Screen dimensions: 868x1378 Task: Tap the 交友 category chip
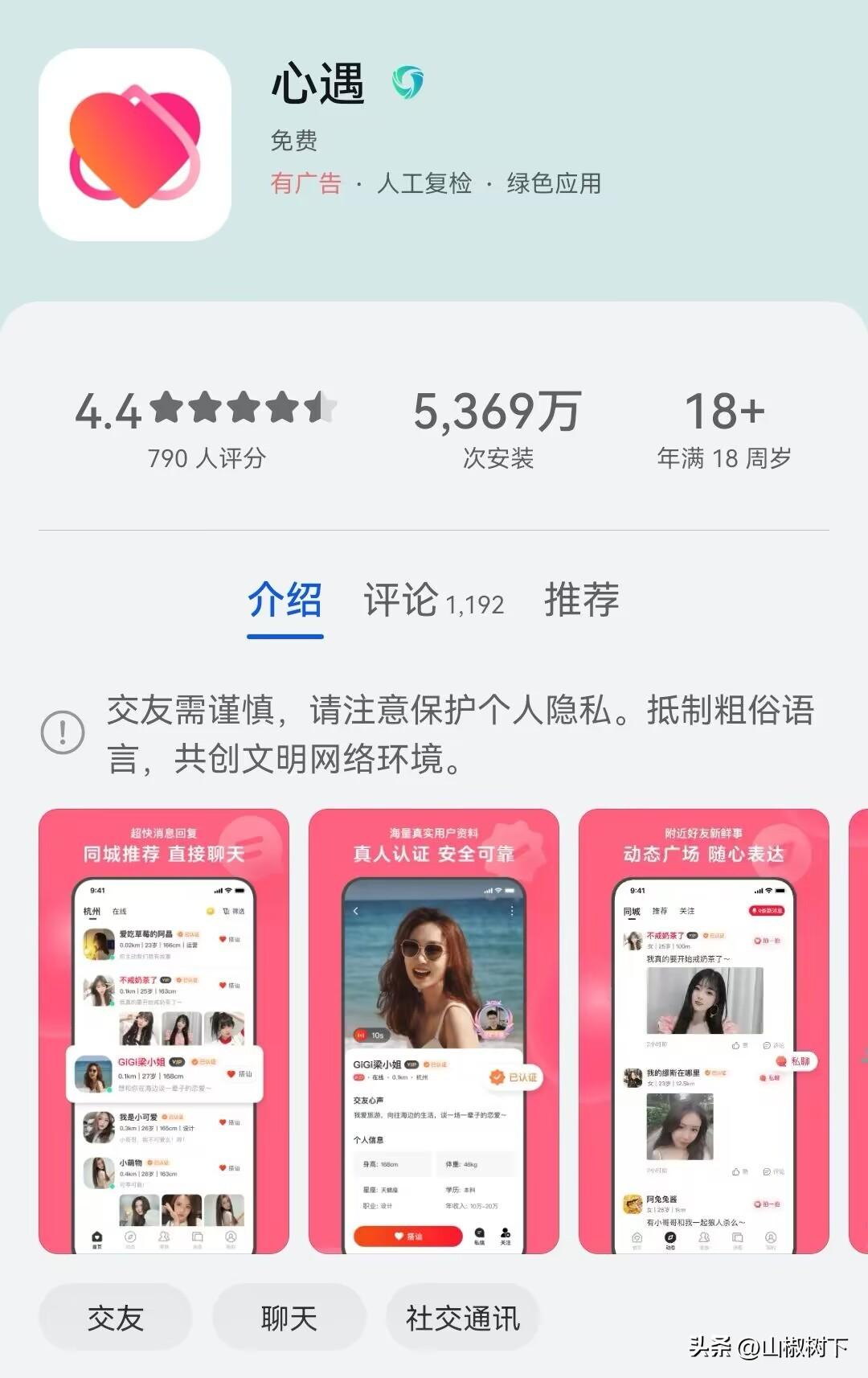pos(116,1318)
